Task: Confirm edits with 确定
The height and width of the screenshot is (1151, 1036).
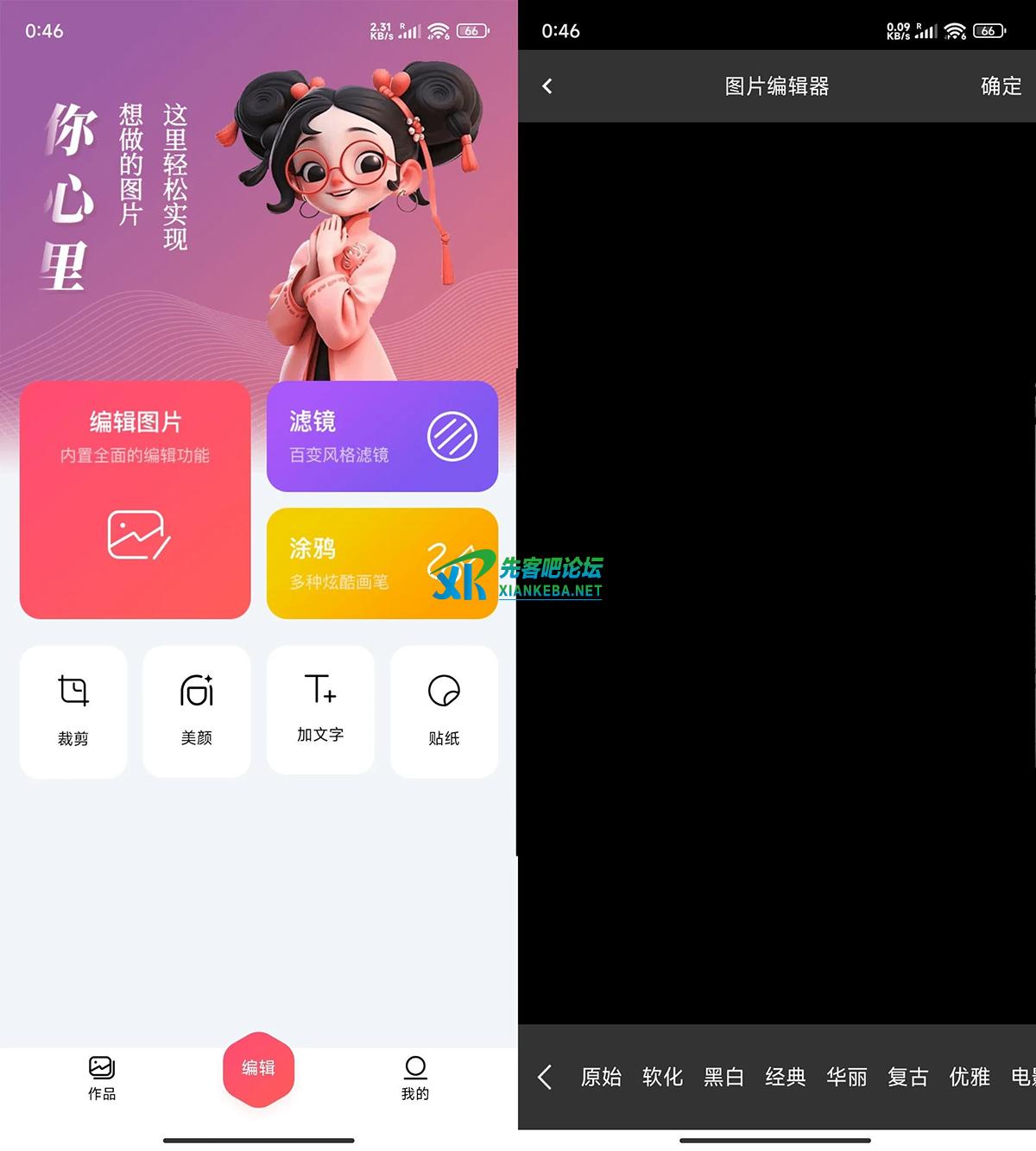Action: click(1001, 86)
